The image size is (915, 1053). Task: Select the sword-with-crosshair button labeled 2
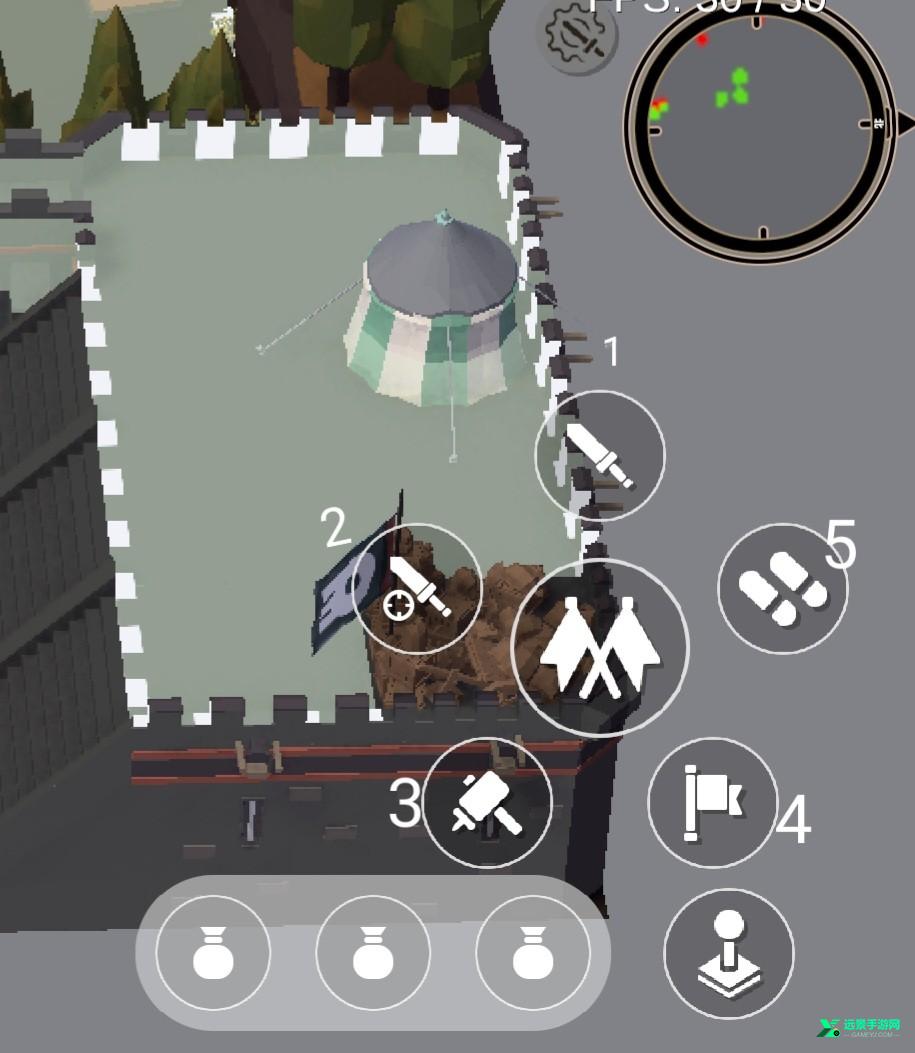[418, 589]
